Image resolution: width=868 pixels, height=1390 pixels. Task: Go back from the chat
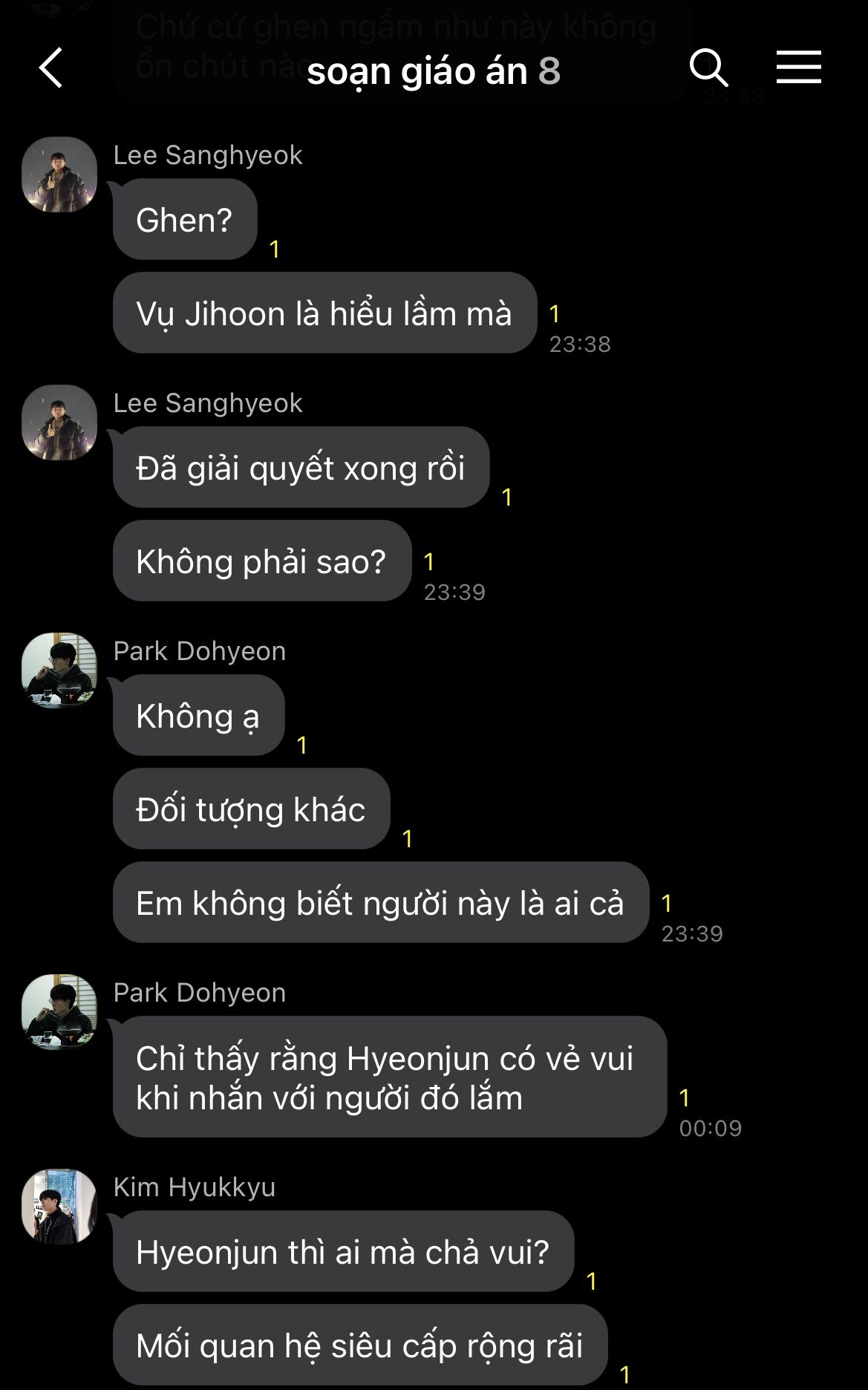(x=51, y=68)
